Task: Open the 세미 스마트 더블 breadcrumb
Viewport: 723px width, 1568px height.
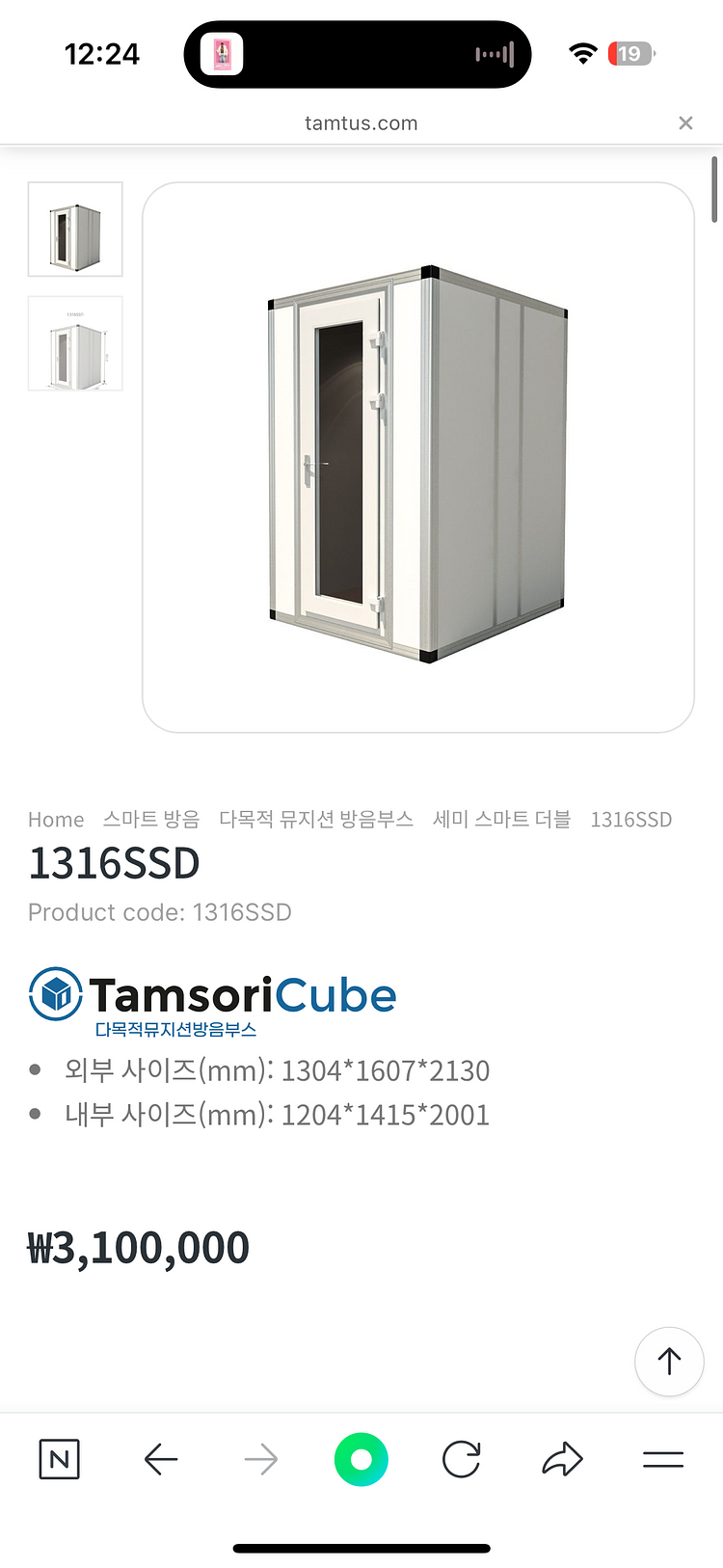Action: tap(501, 820)
